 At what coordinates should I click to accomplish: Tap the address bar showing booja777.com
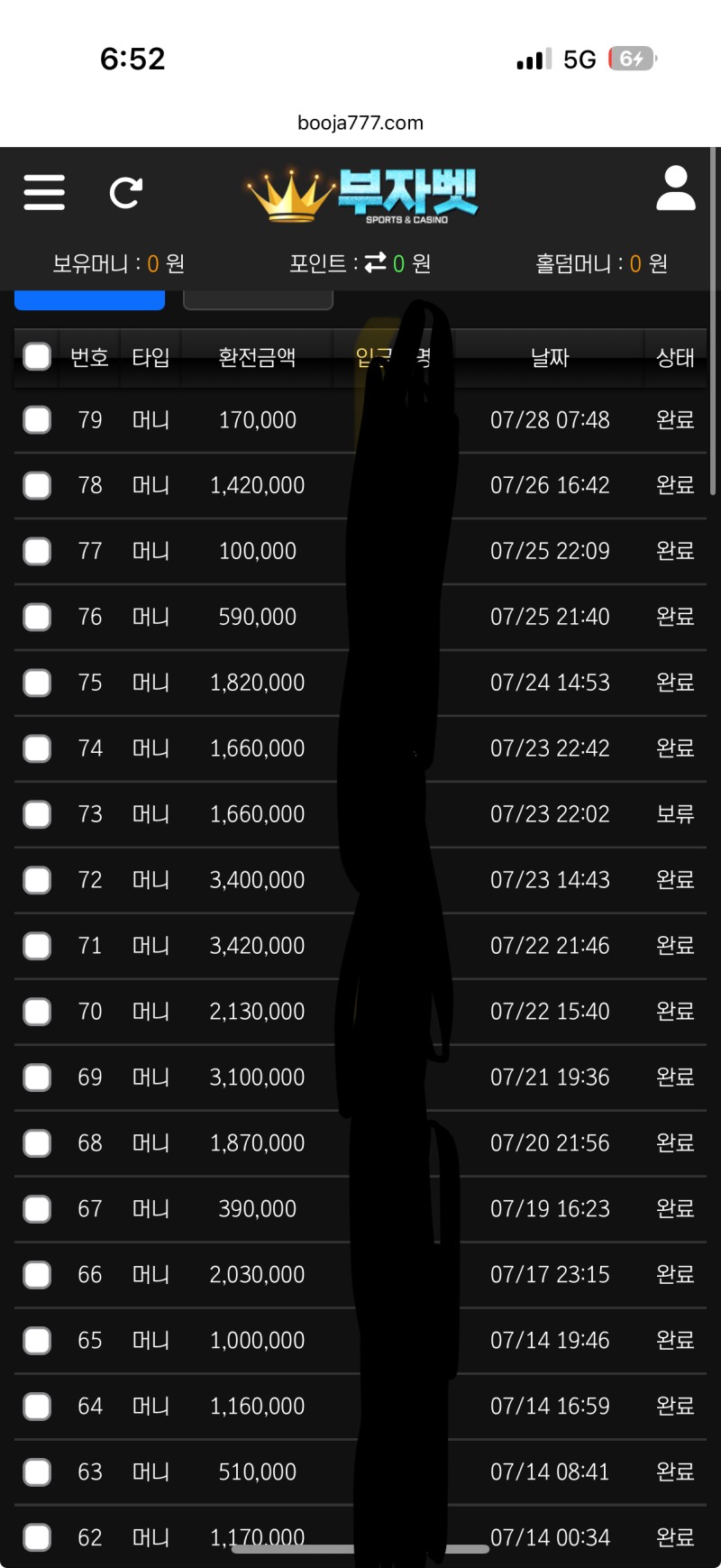(x=360, y=123)
